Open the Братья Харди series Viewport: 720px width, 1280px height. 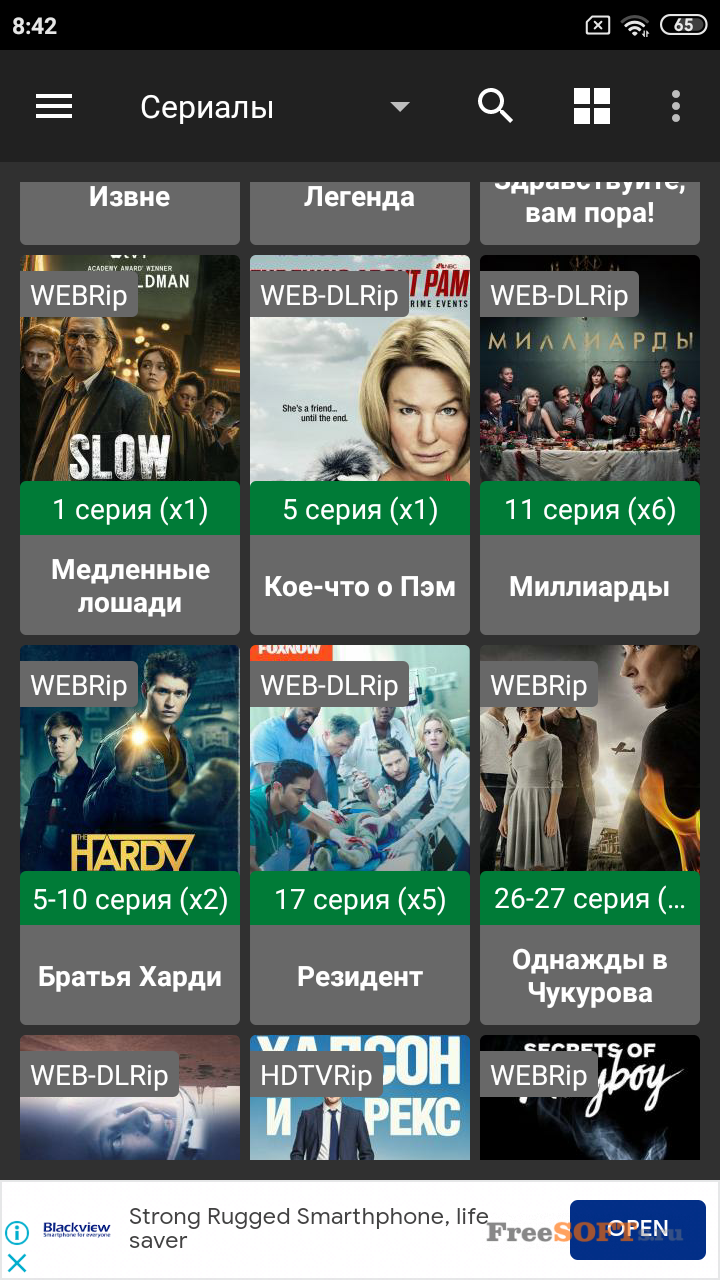point(130,835)
